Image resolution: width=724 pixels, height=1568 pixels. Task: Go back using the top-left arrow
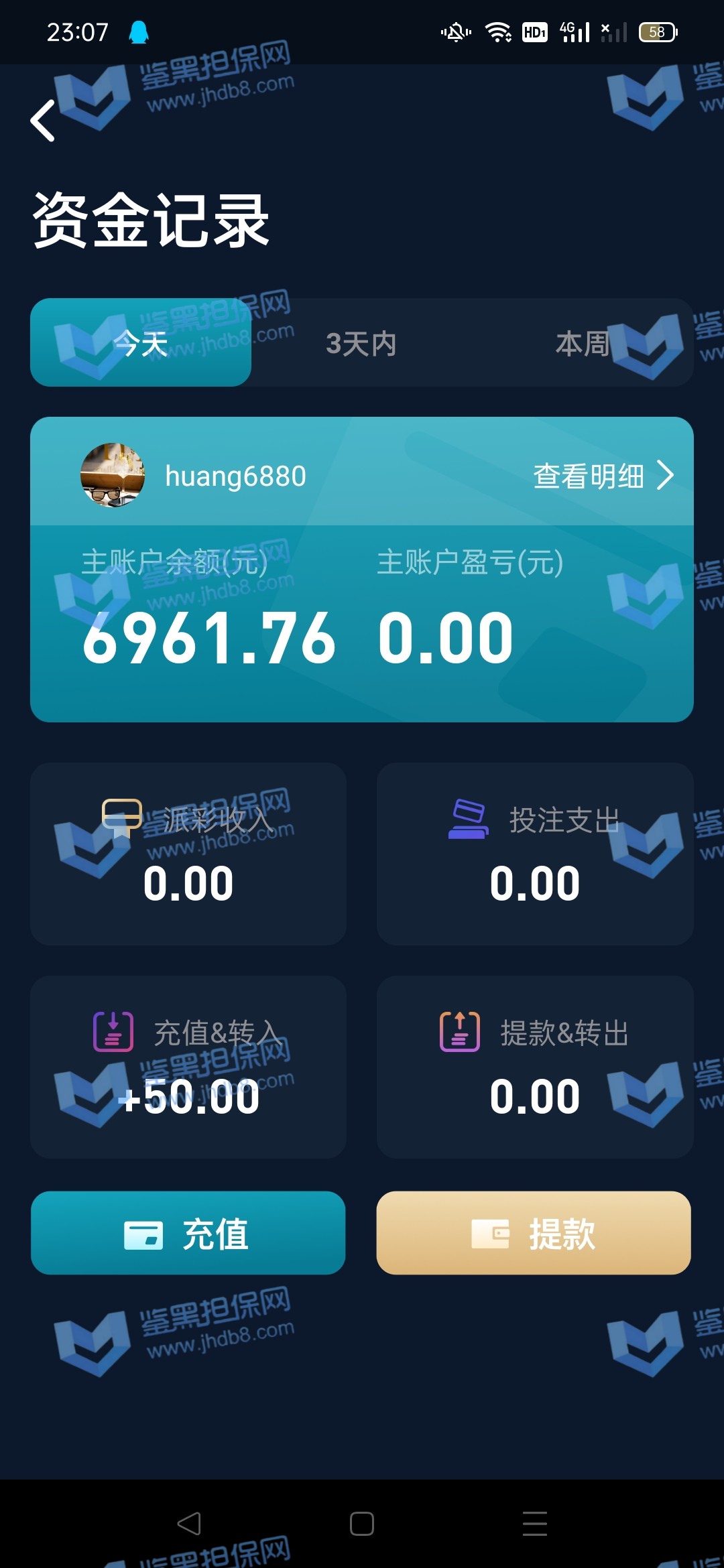[x=43, y=121]
